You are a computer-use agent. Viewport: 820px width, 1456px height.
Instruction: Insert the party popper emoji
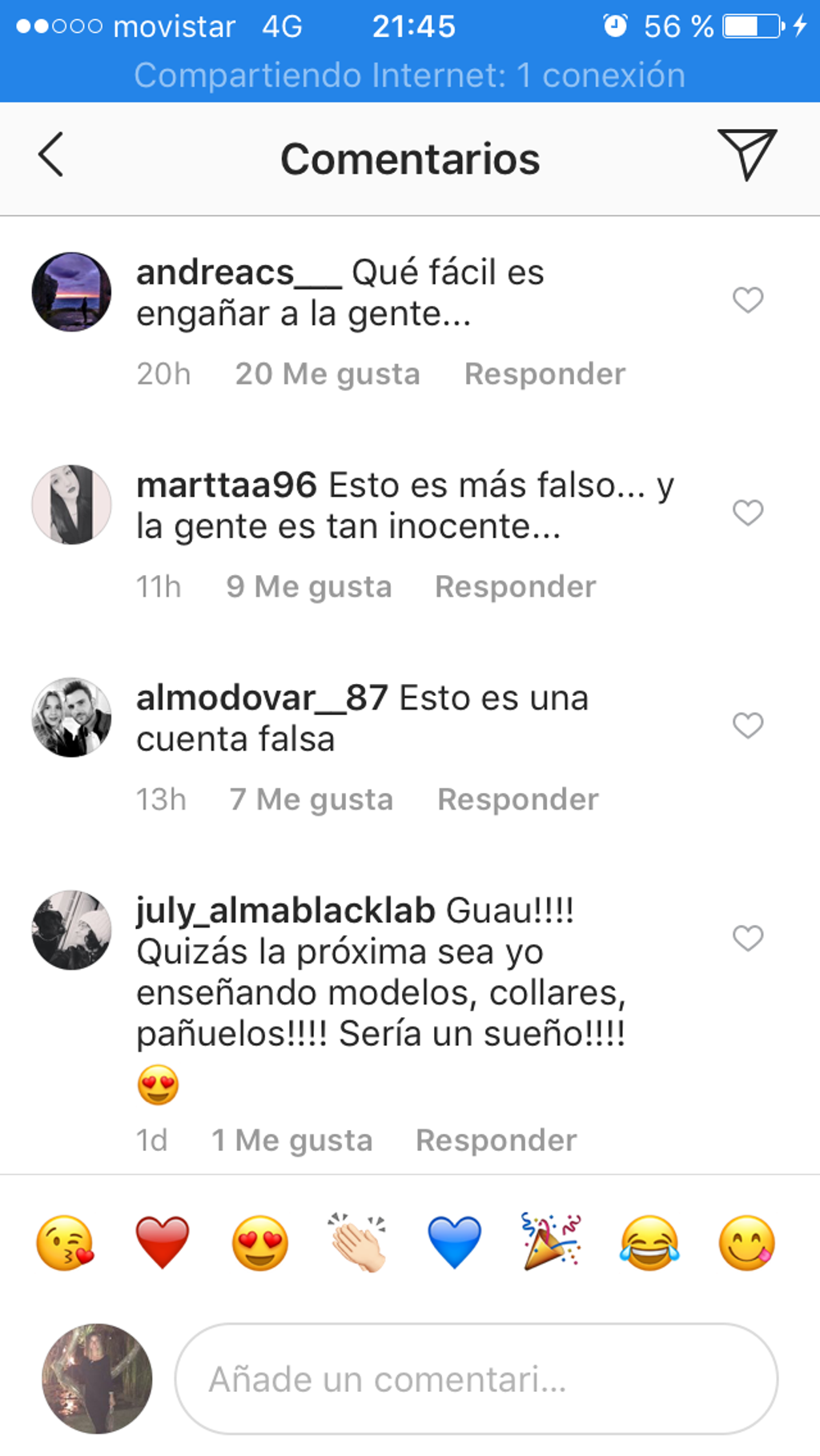(x=551, y=1242)
